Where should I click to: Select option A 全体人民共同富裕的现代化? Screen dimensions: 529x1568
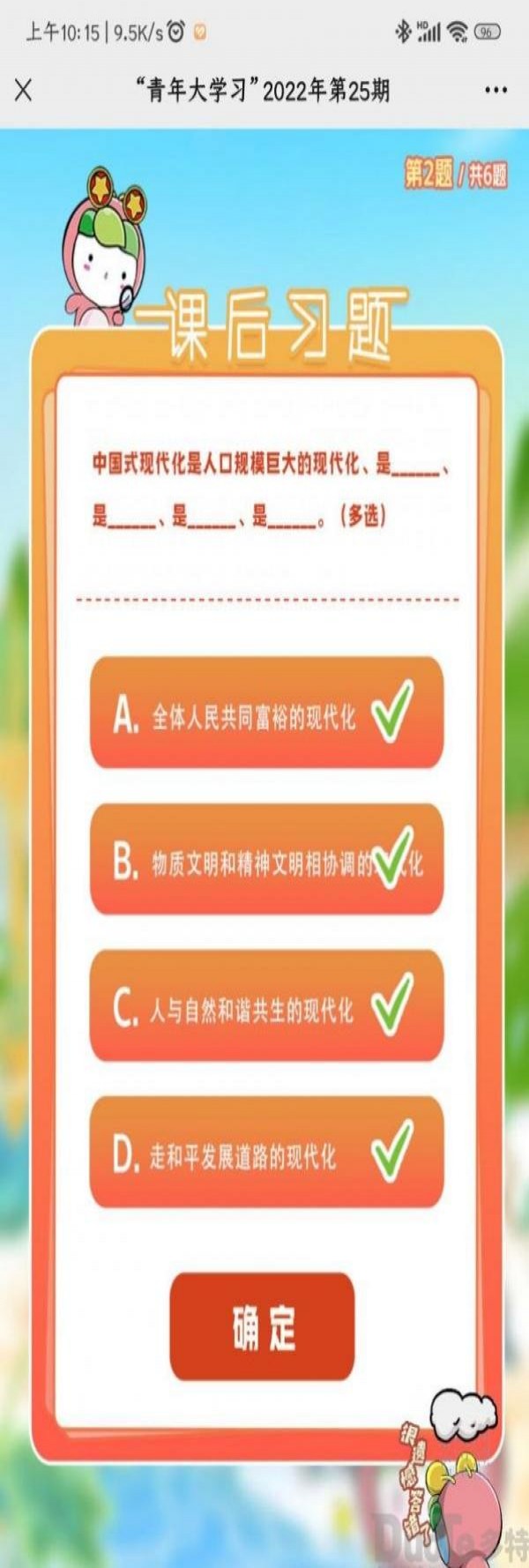coord(266,713)
